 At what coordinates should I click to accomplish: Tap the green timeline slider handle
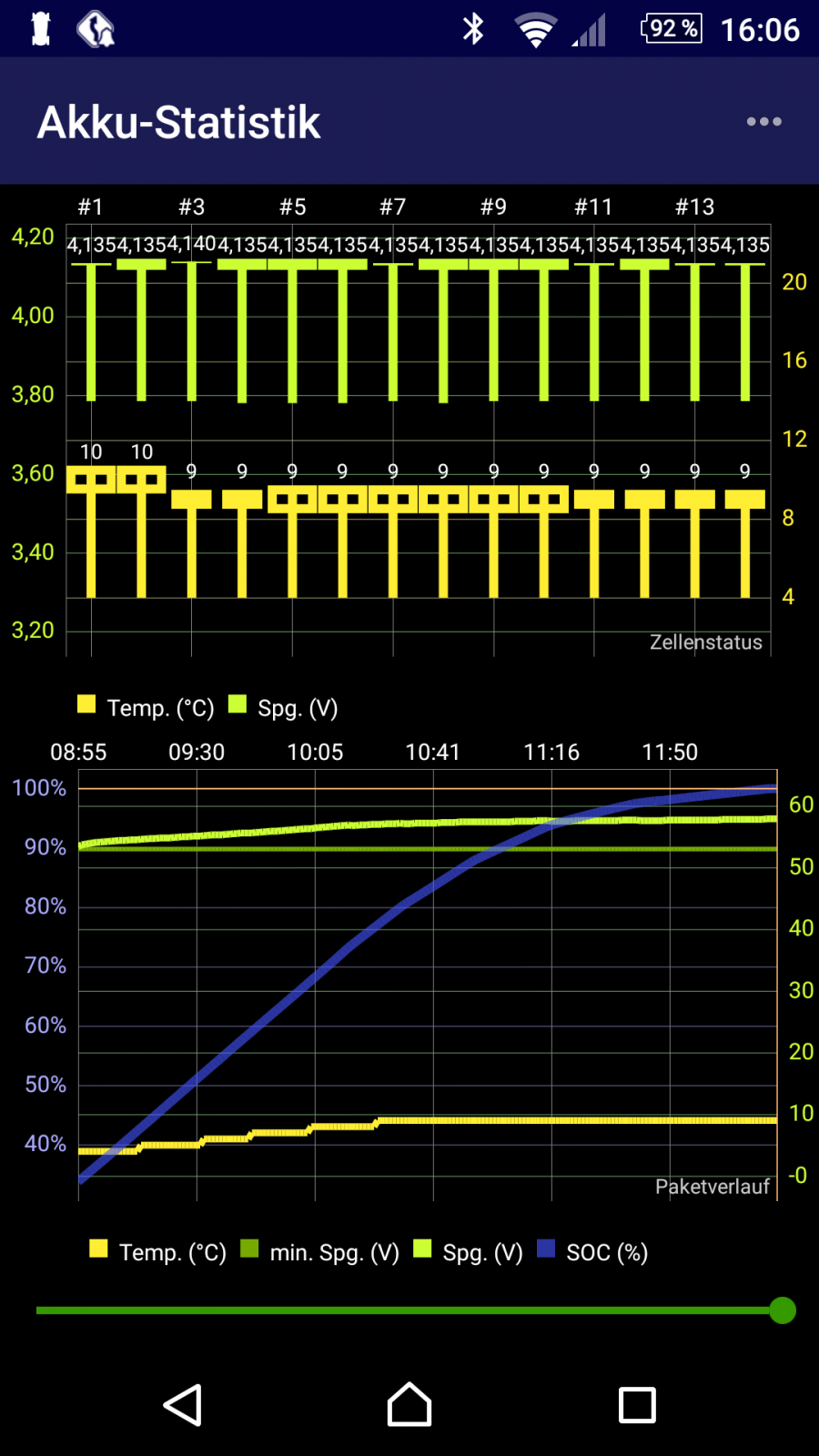pyautogui.click(x=782, y=1310)
